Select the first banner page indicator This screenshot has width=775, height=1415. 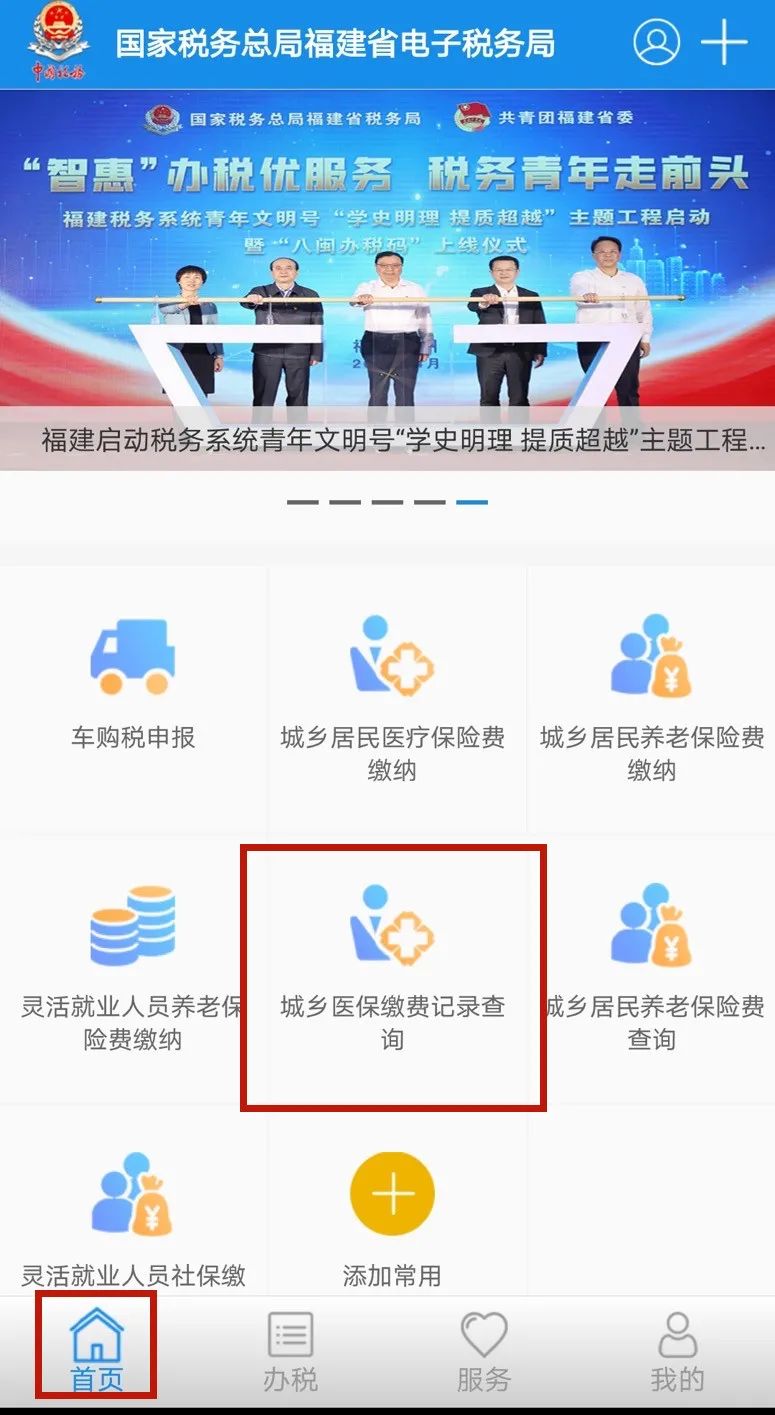click(x=302, y=502)
